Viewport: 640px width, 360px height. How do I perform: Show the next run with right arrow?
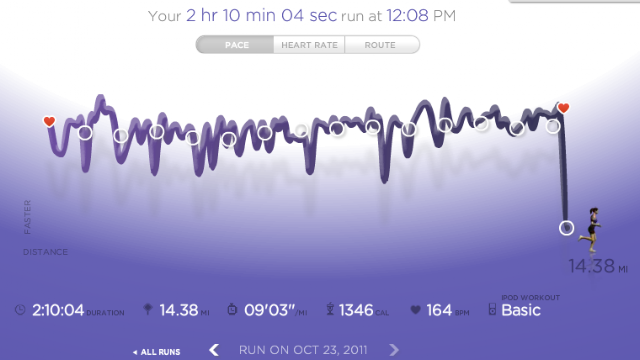(x=394, y=350)
